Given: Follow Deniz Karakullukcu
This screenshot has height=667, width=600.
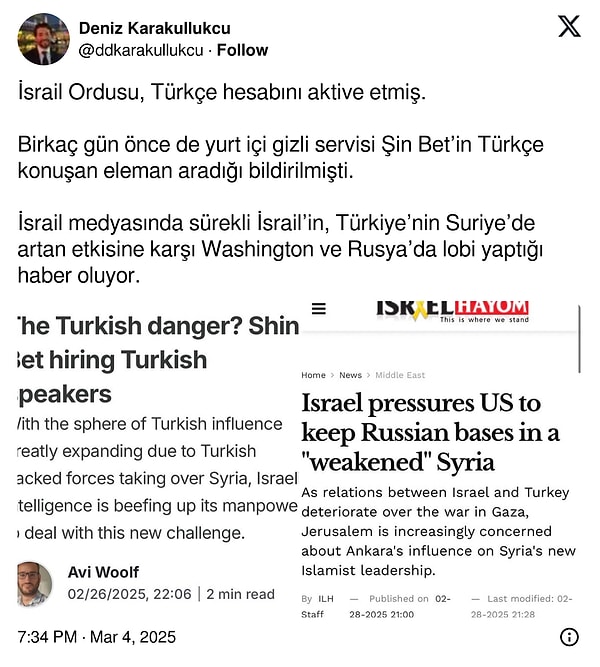Looking at the screenshot, I should tap(242, 50).
